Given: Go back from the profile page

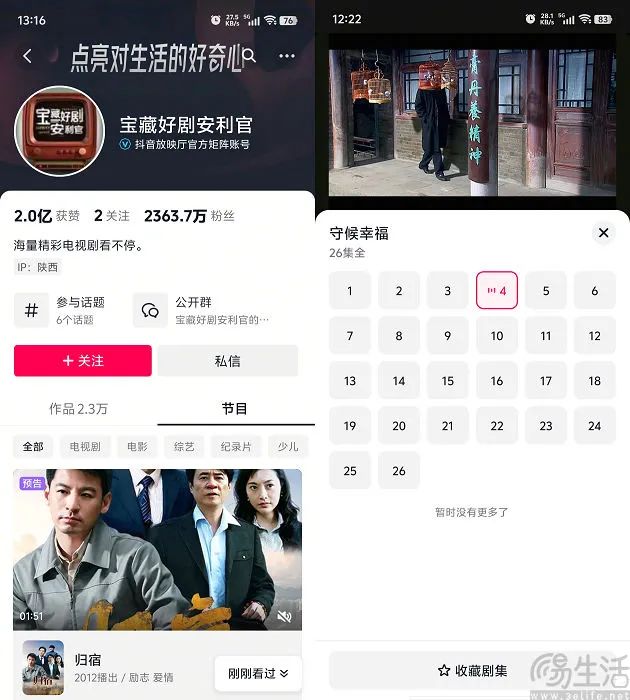Looking at the screenshot, I should tap(27, 57).
